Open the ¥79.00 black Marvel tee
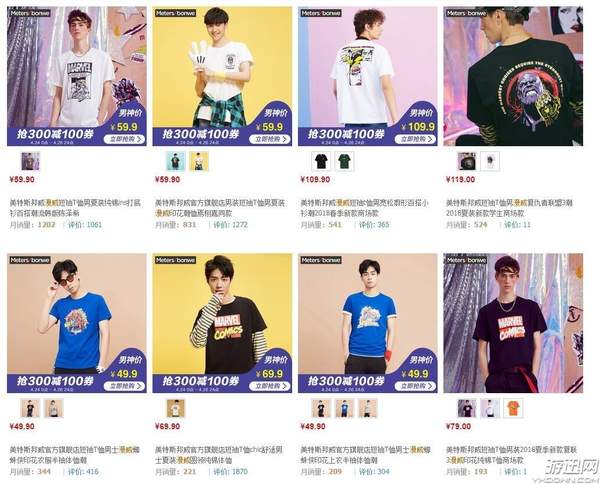 pyautogui.click(x=513, y=320)
